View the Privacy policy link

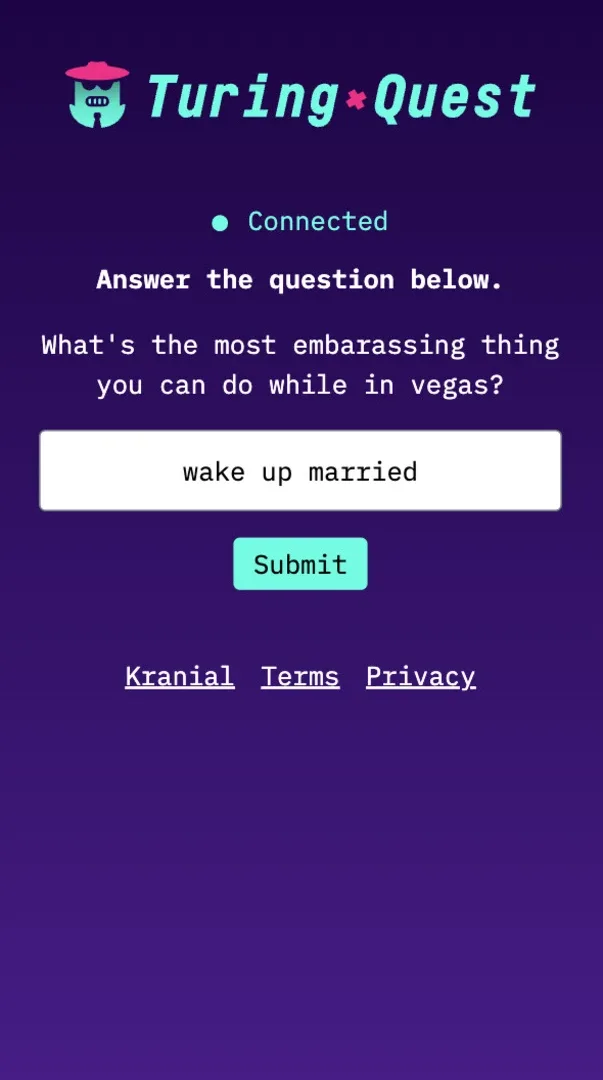(420, 677)
